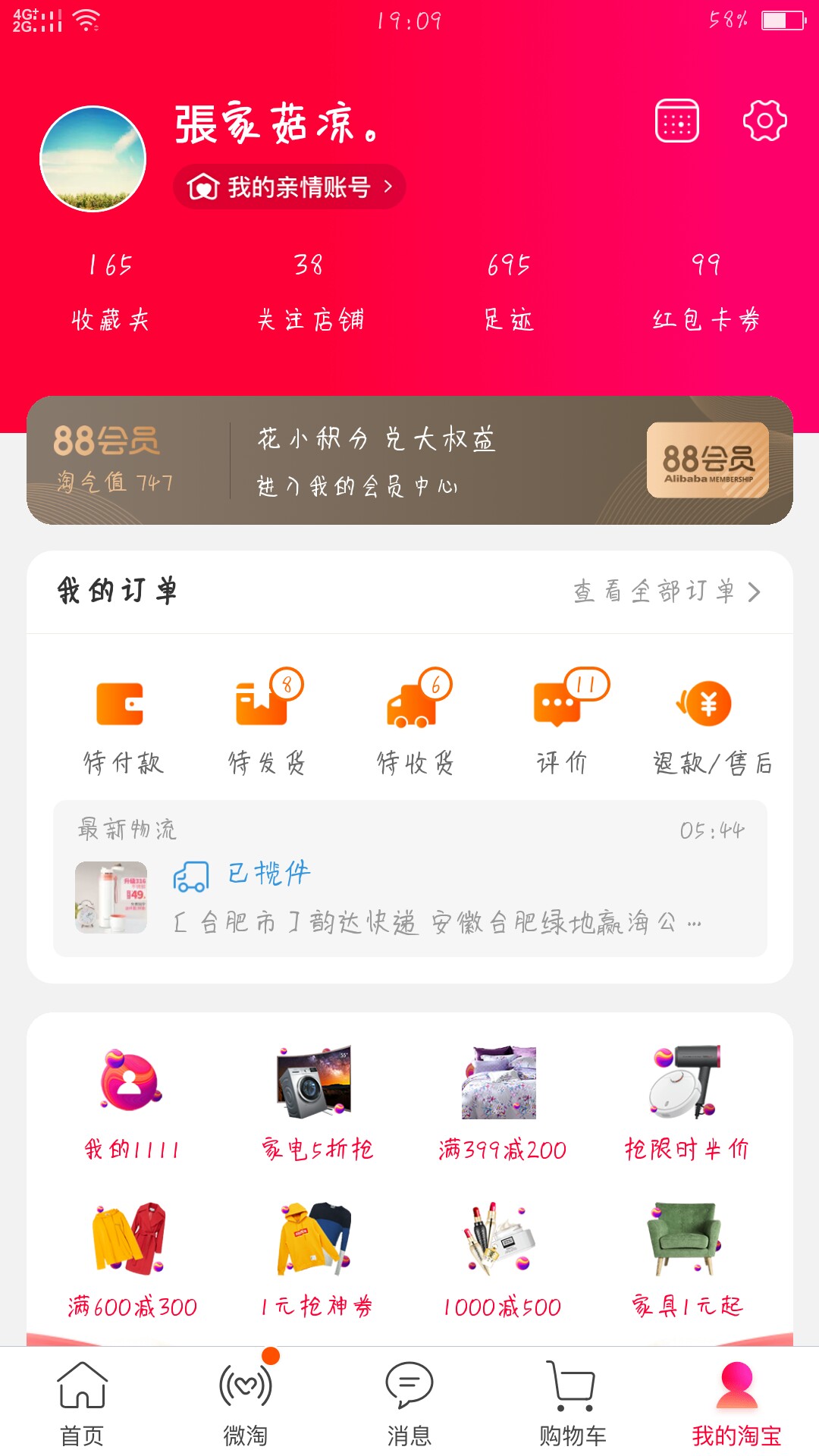Screen dimensions: 819x1456
Task: Tap the profile avatar picture
Action: [93, 158]
